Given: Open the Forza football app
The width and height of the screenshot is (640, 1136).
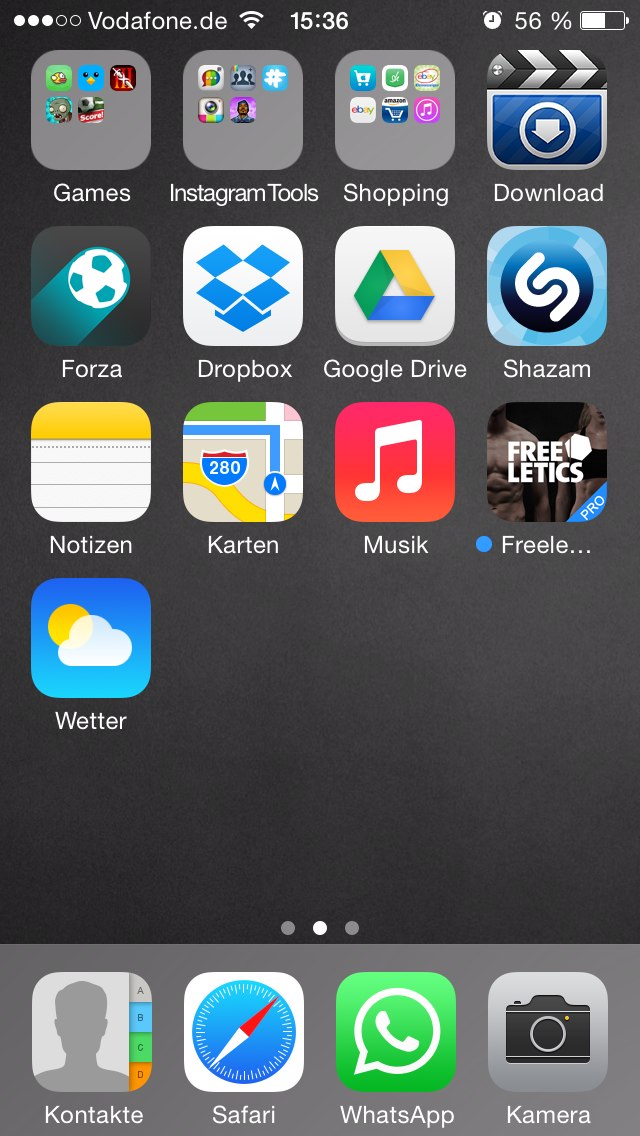Looking at the screenshot, I should 91,286.
